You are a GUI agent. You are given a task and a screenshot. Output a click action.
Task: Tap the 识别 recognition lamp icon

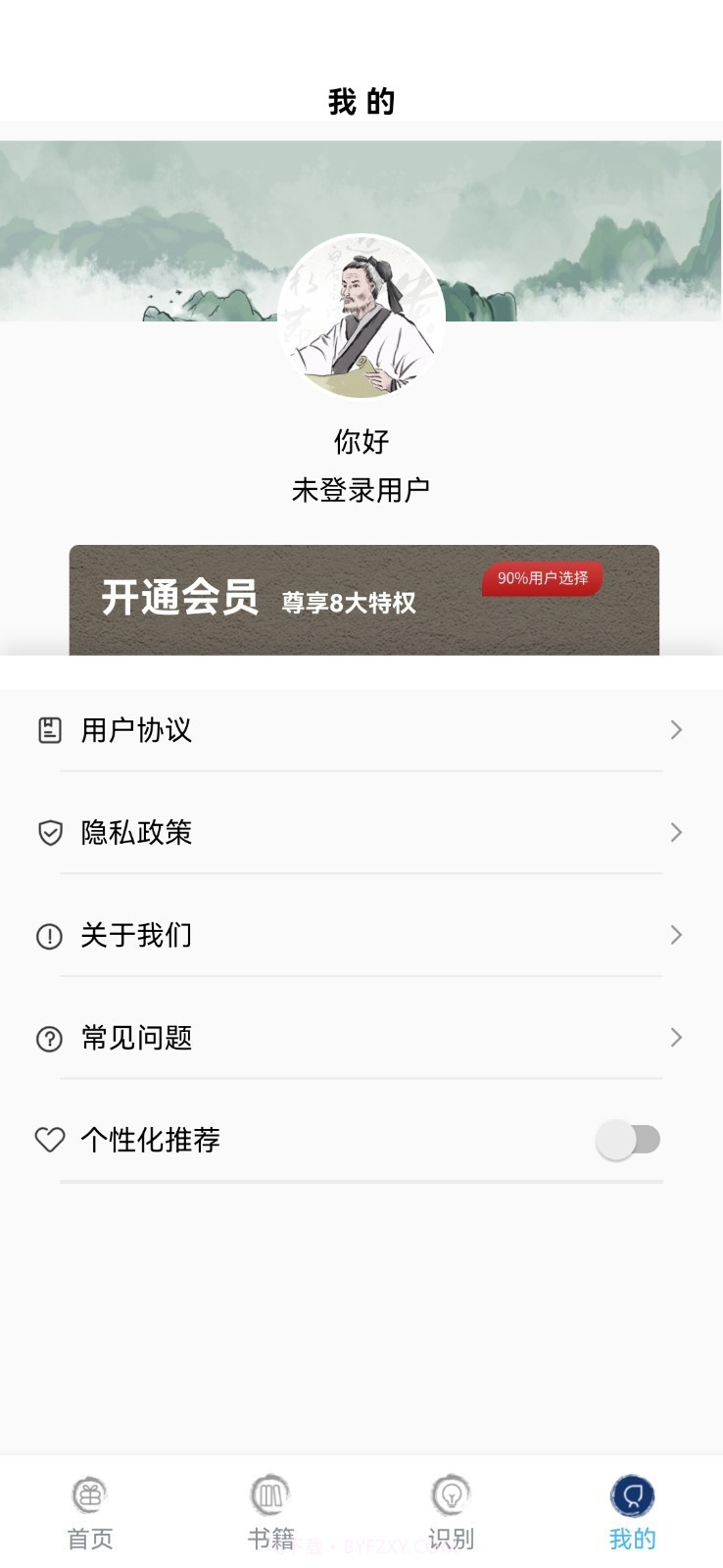coord(451,1497)
